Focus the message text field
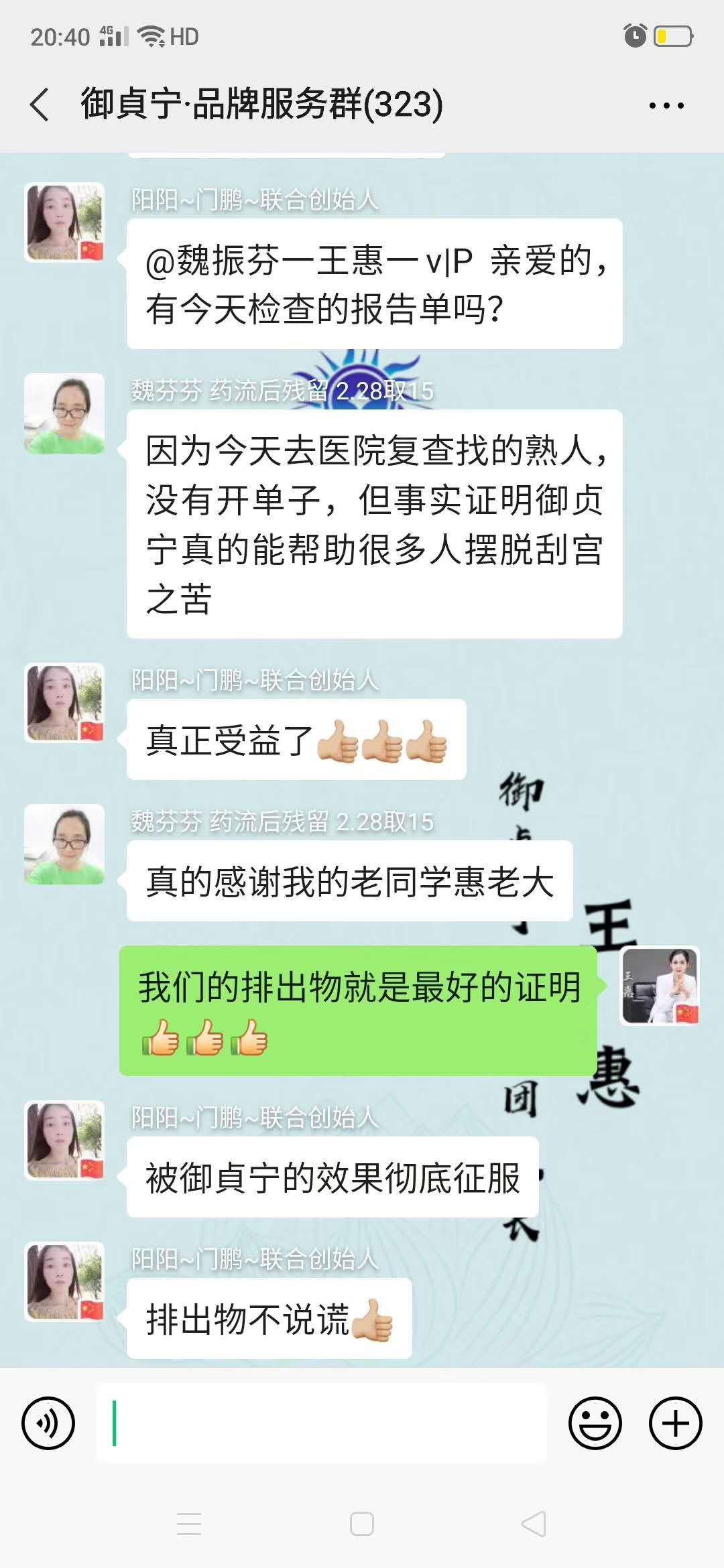 point(322,1423)
